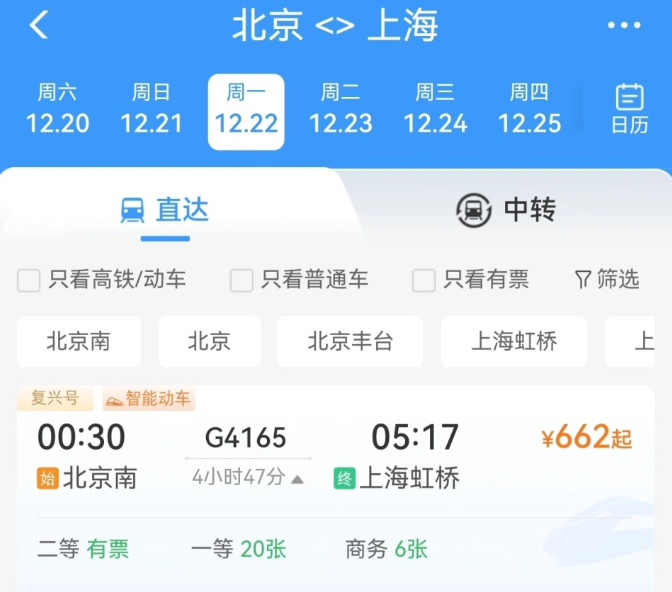The height and width of the screenshot is (592, 672).
Task: Filter by 北京 station chip
Action: 209,342
